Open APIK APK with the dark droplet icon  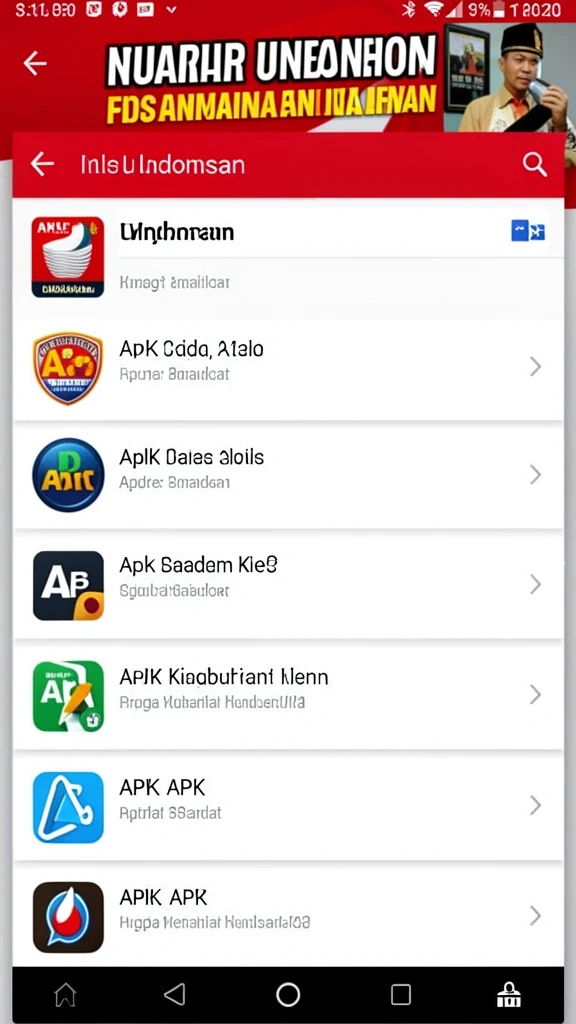coord(288,916)
